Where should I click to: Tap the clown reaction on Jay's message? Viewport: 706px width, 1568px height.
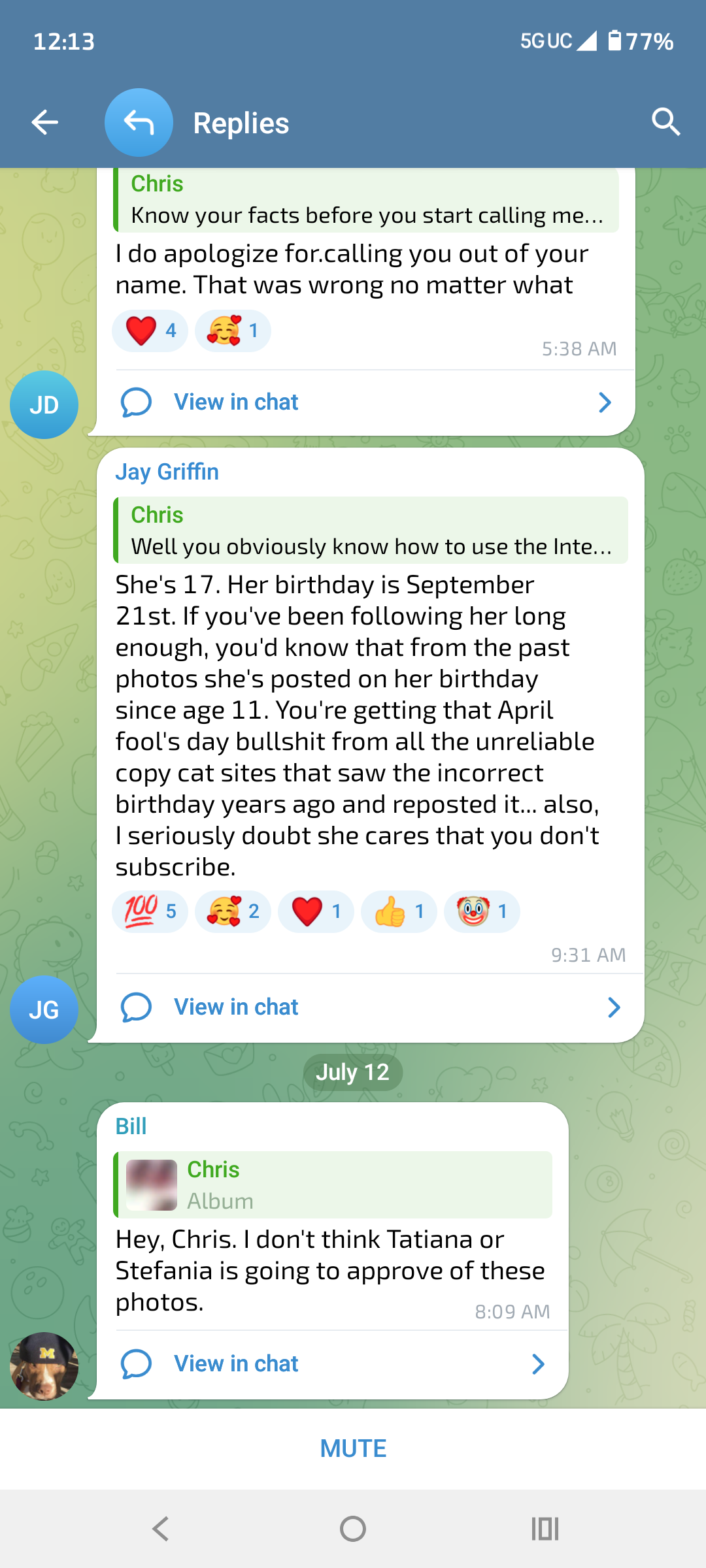point(482,911)
